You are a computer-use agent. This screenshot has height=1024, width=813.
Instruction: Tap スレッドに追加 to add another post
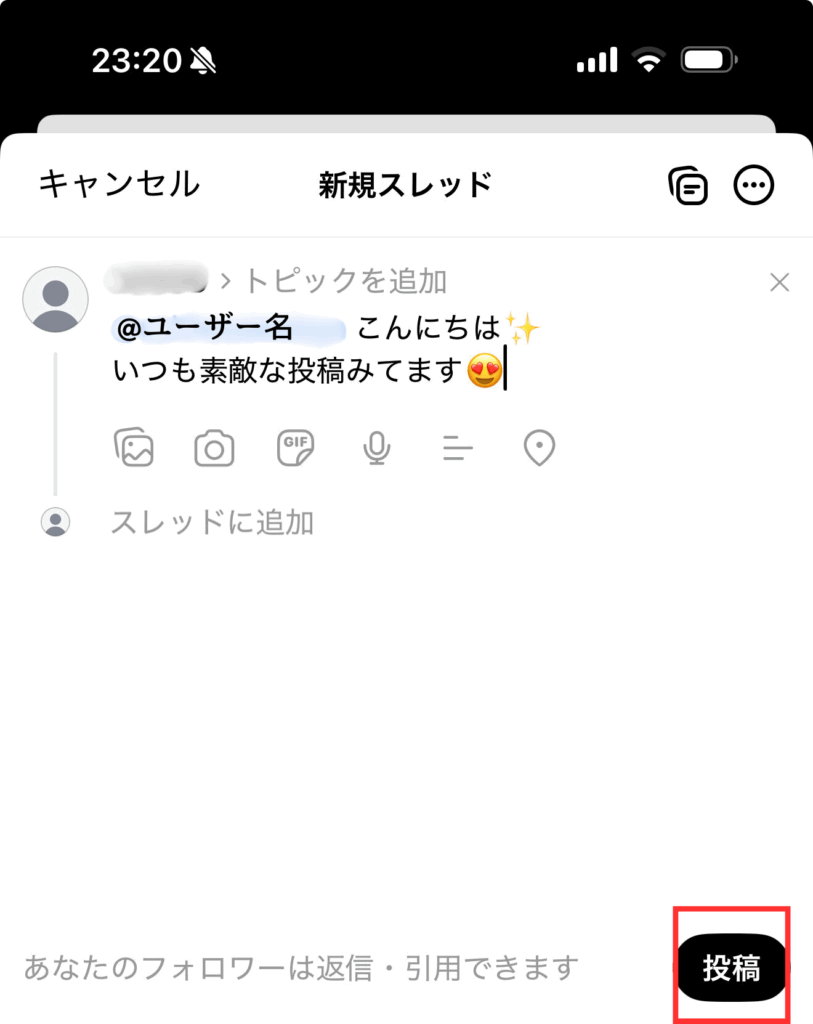click(x=212, y=521)
